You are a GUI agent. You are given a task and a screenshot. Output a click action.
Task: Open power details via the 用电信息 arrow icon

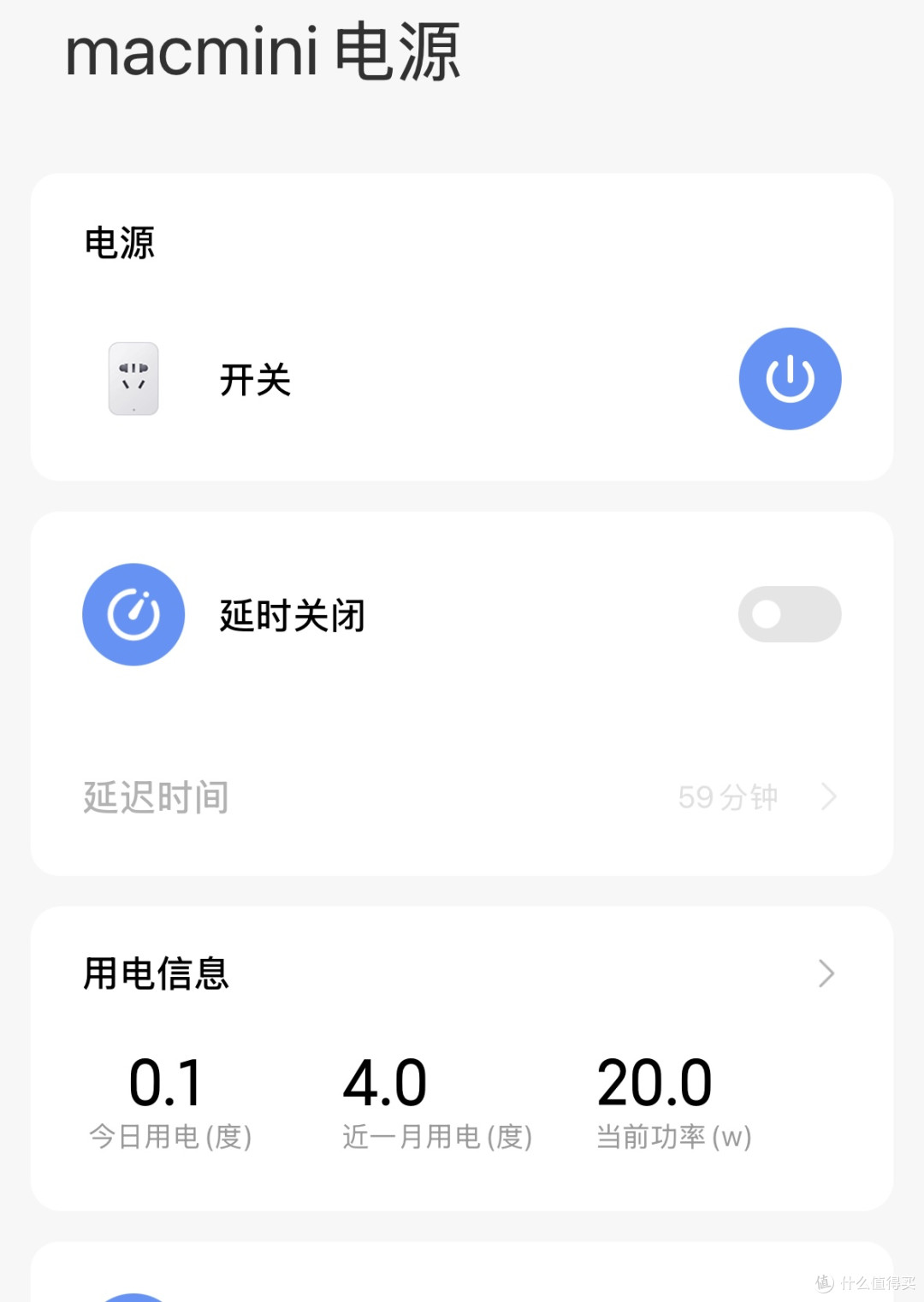click(824, 973)
